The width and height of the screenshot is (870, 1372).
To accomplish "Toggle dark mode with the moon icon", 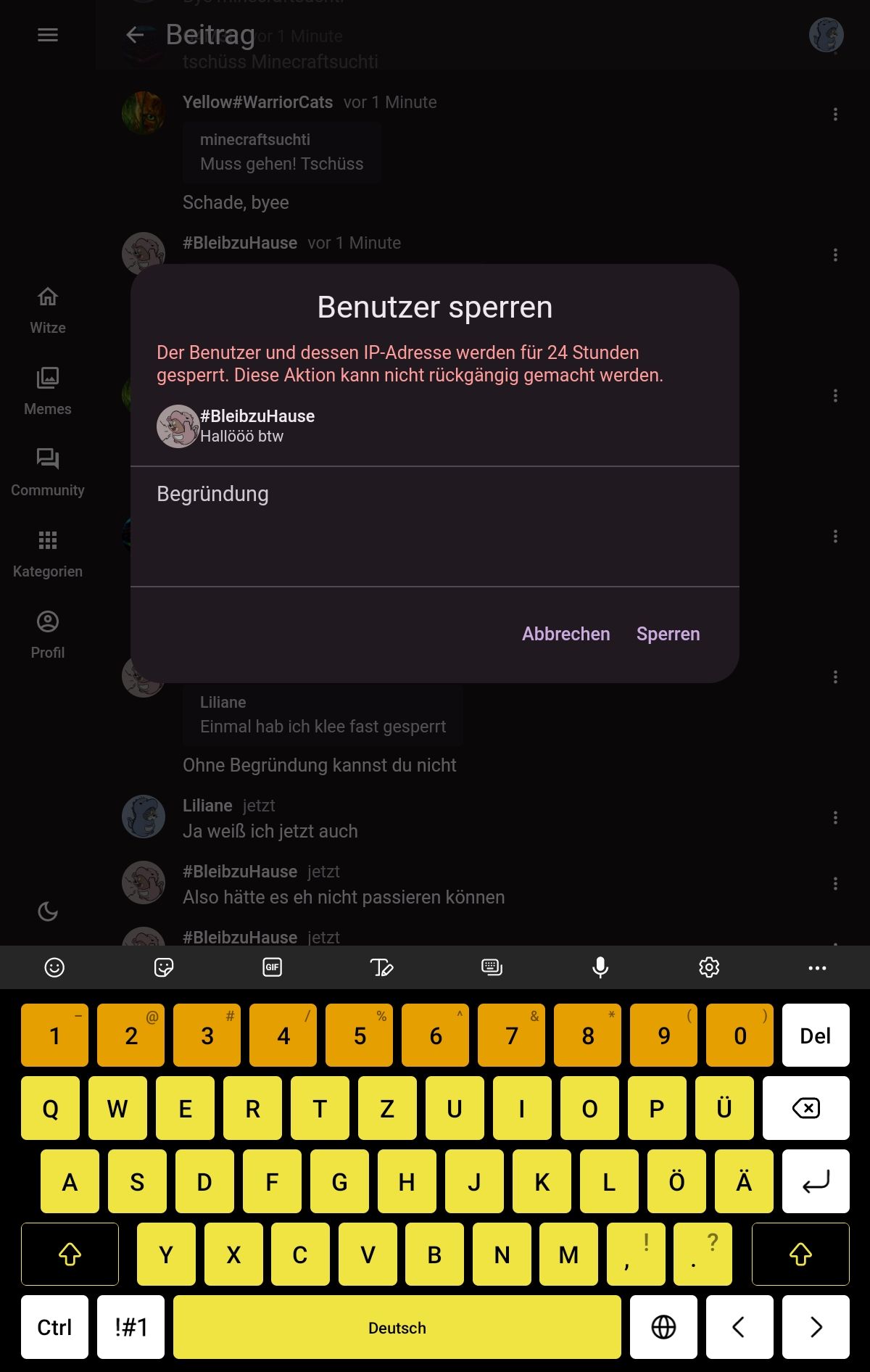I will point(48,912).
